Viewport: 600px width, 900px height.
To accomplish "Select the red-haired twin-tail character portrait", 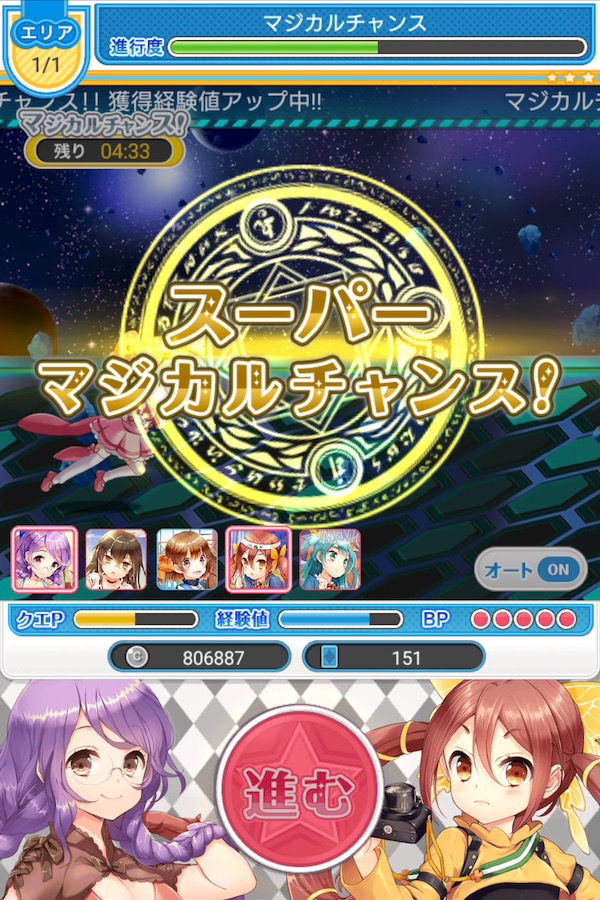I will point(259,560).
